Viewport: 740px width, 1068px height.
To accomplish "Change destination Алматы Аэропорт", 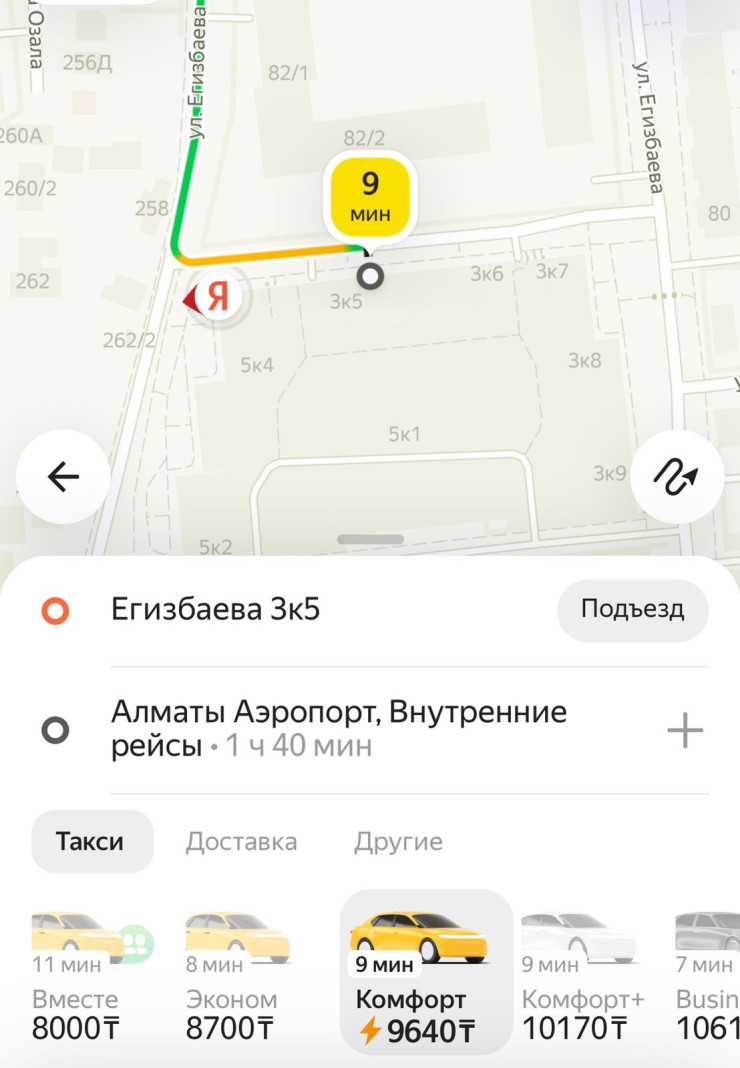I will point(340,728).
